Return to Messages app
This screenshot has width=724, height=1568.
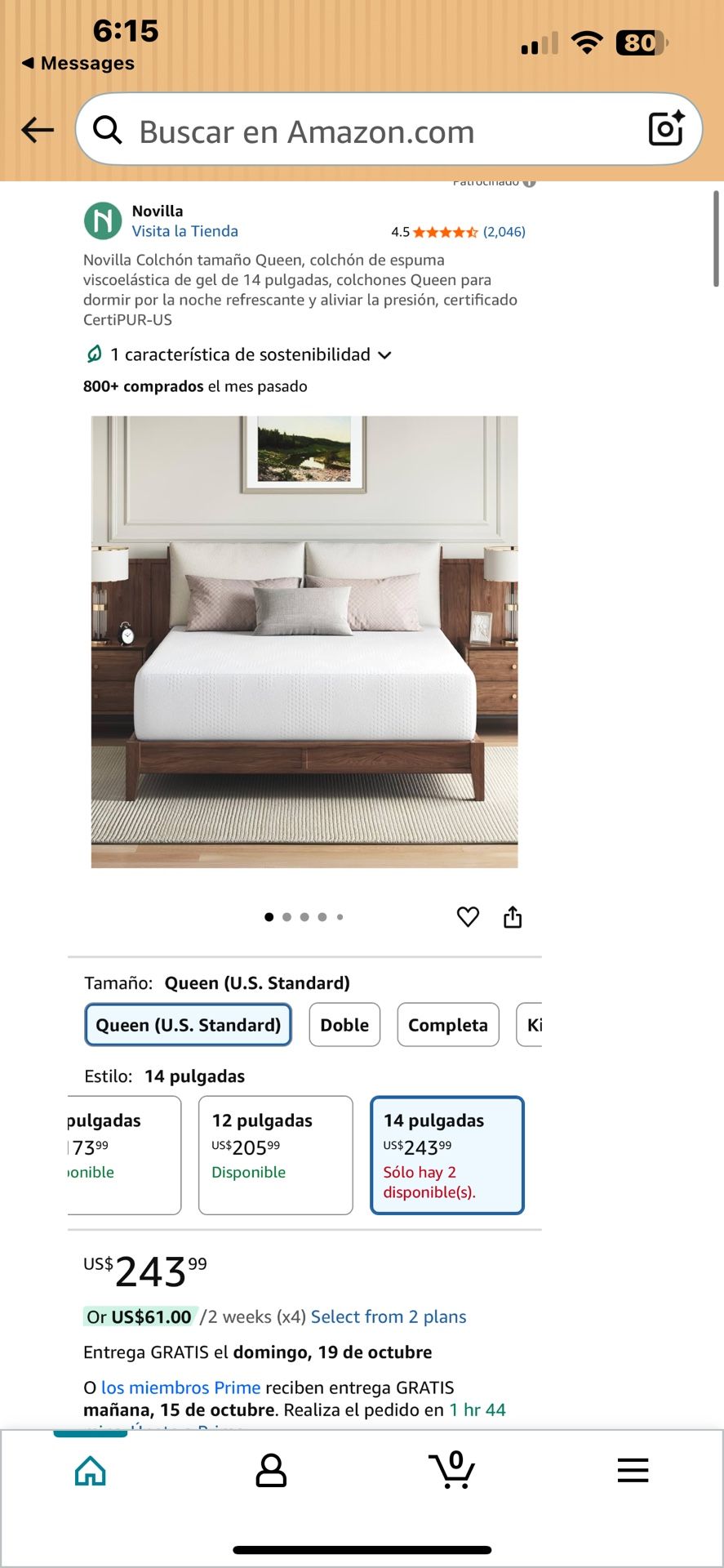tap(78, 63)
